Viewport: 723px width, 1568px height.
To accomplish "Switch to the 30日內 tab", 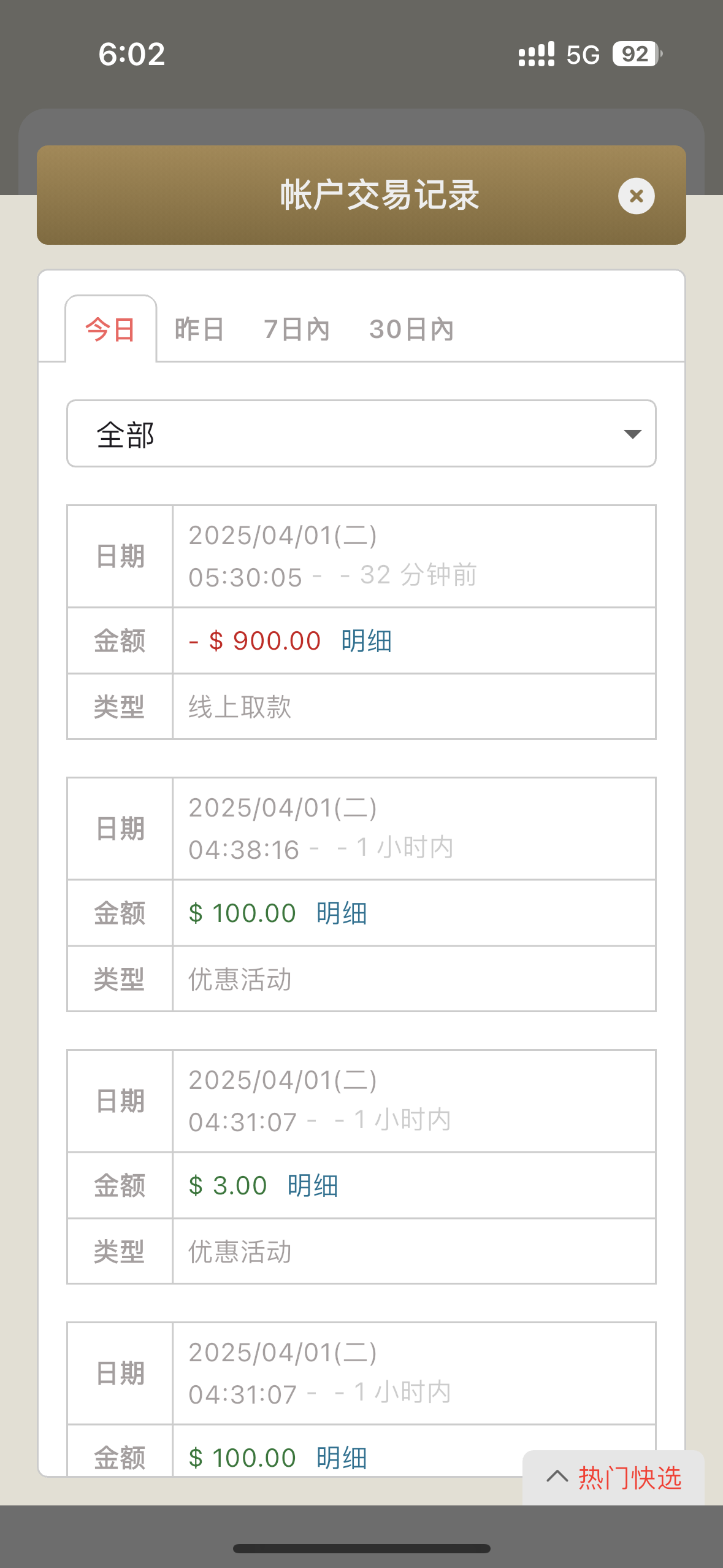I will pyautogui.click(x=411, y=330).
